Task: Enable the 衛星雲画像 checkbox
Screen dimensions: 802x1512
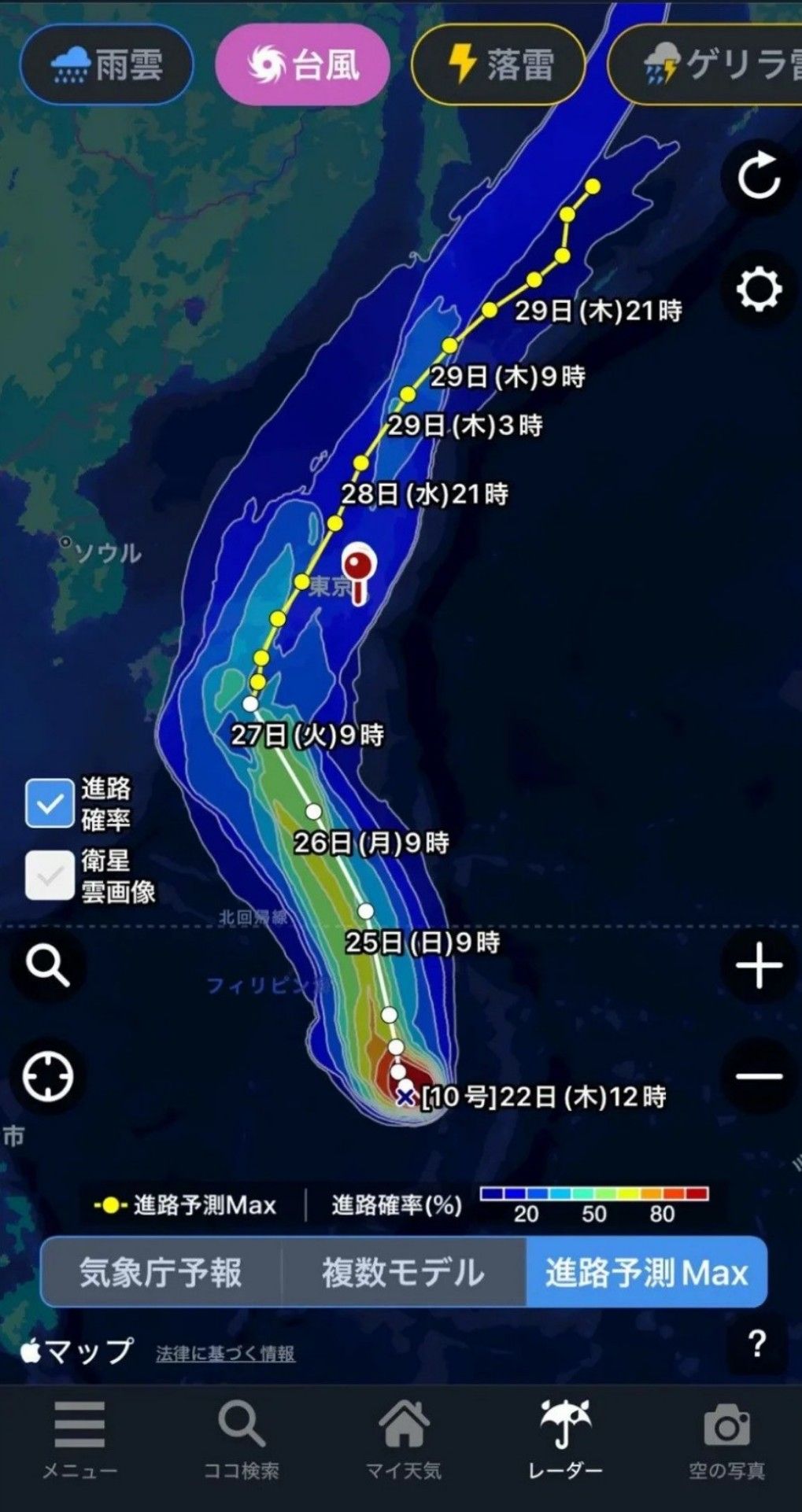Action: (50, 875)
